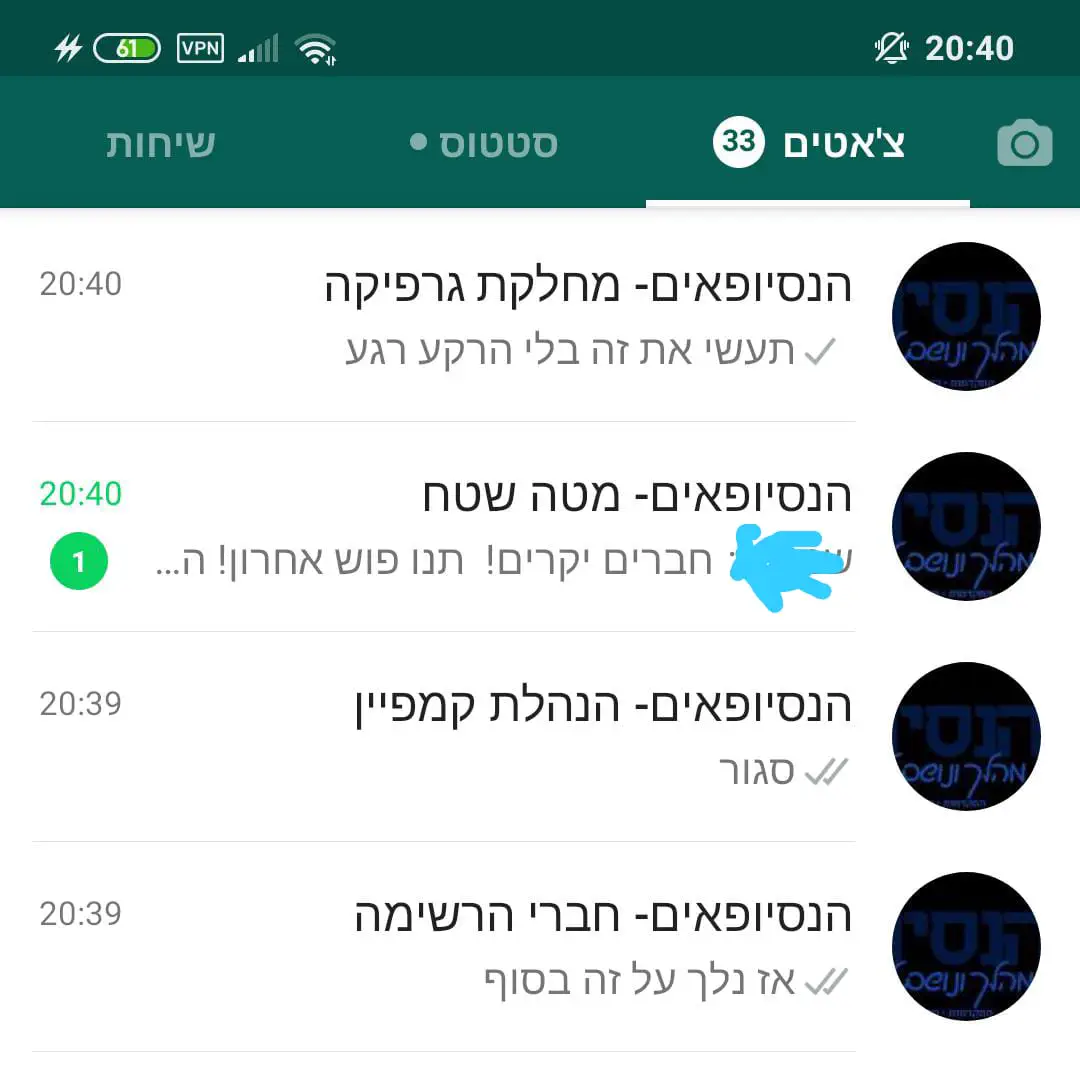This screenshot has width=1080, height=1072.
Task: Switch to the סטטוס tab
Action: [x=485, y=144]
